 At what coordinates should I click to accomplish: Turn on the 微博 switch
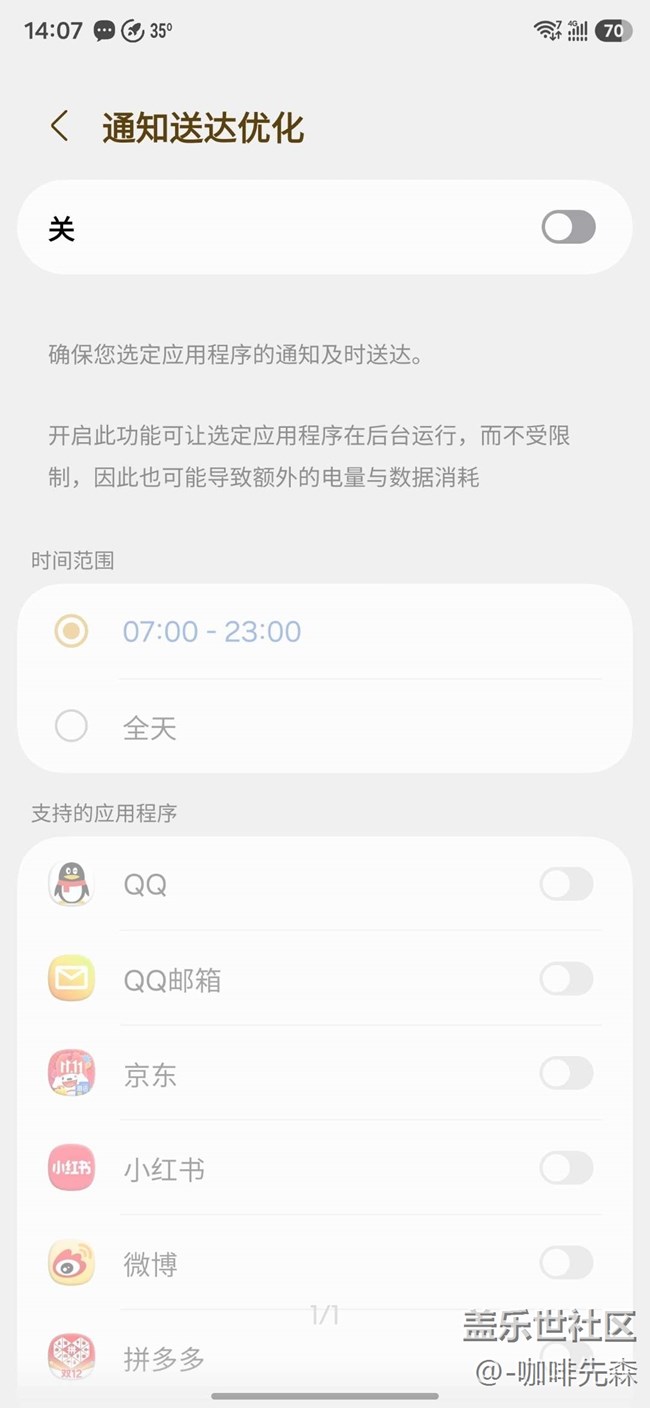click(x=566, y=1263)
